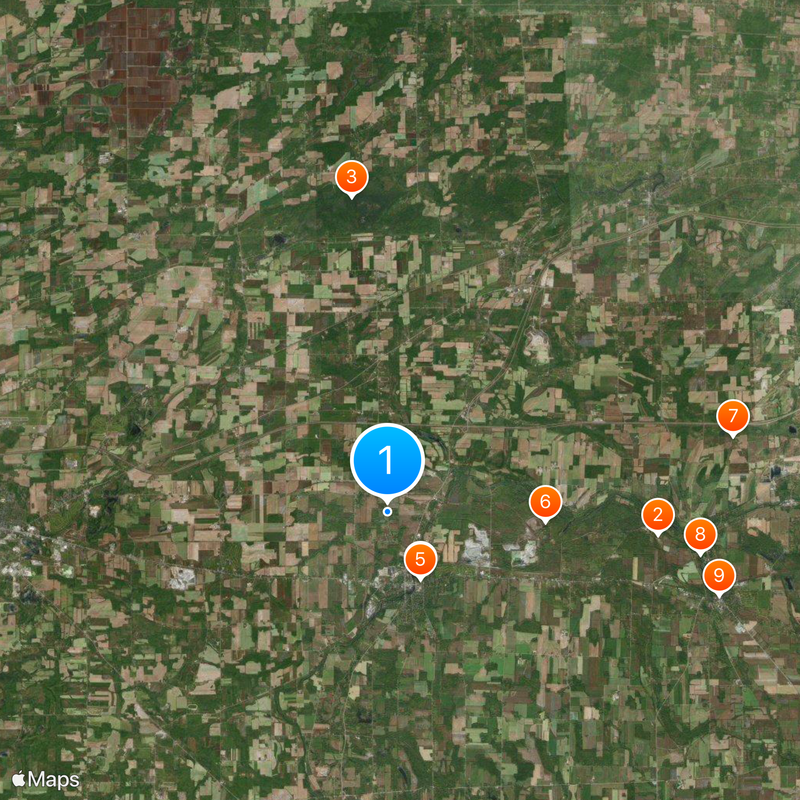800x800 pixels.
Task: Select the orange map pin numbered 6
Action: coord(545,501)
